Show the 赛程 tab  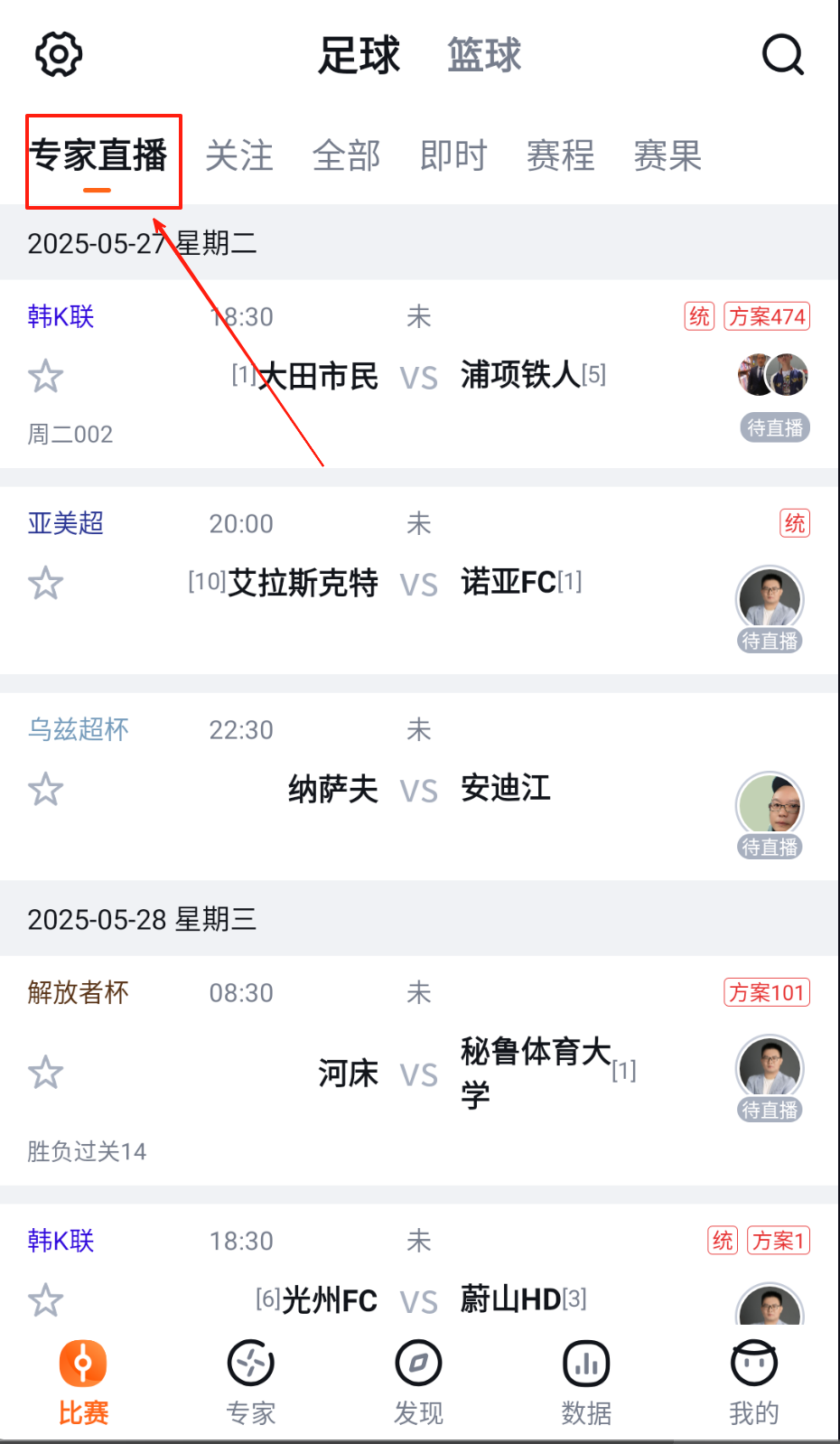coord(561,155)
